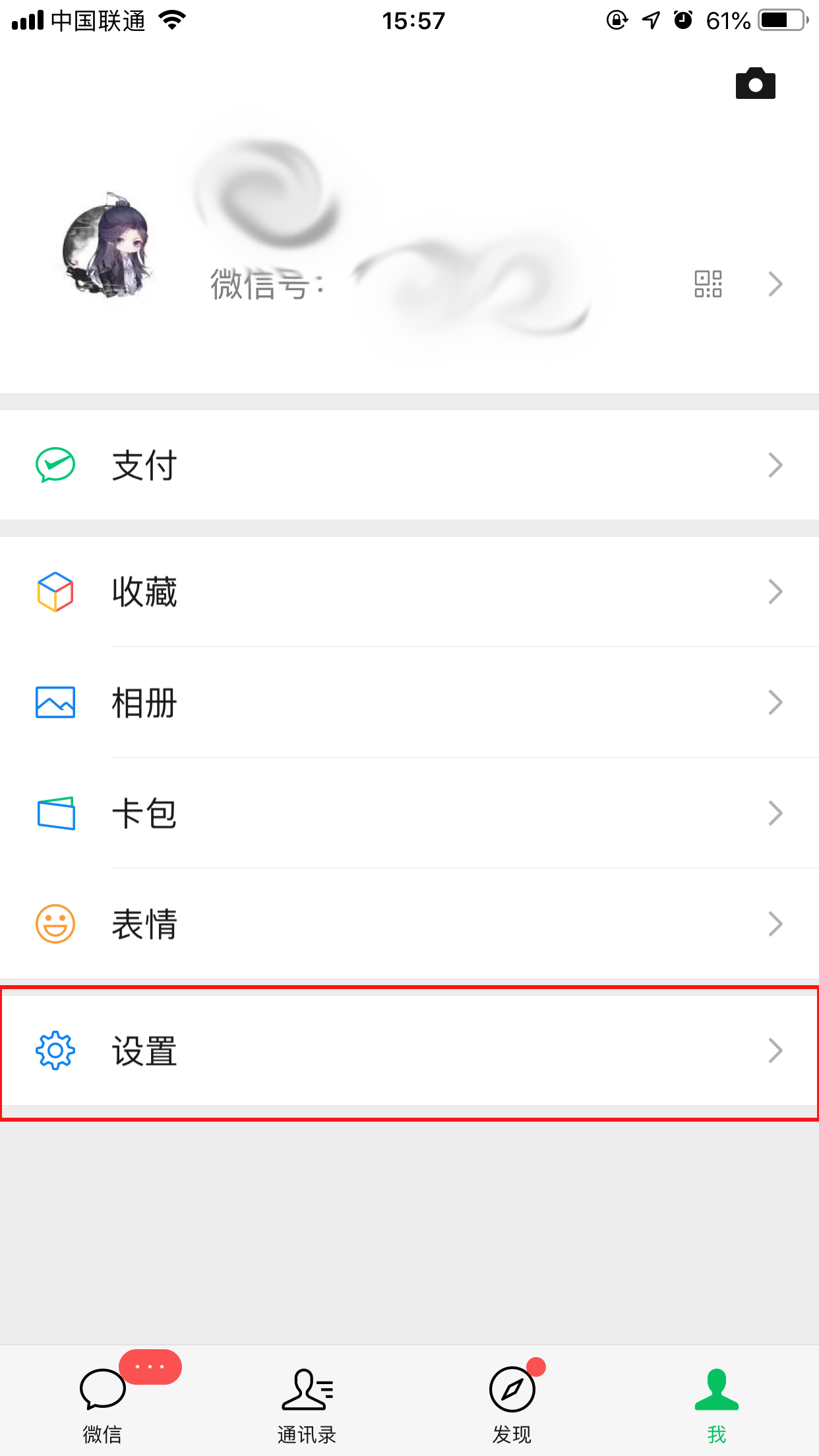This screenshot has width=819, height=1456.
Task: Open the Photo Album (相册) picture icon
Action: click(55, 703)
